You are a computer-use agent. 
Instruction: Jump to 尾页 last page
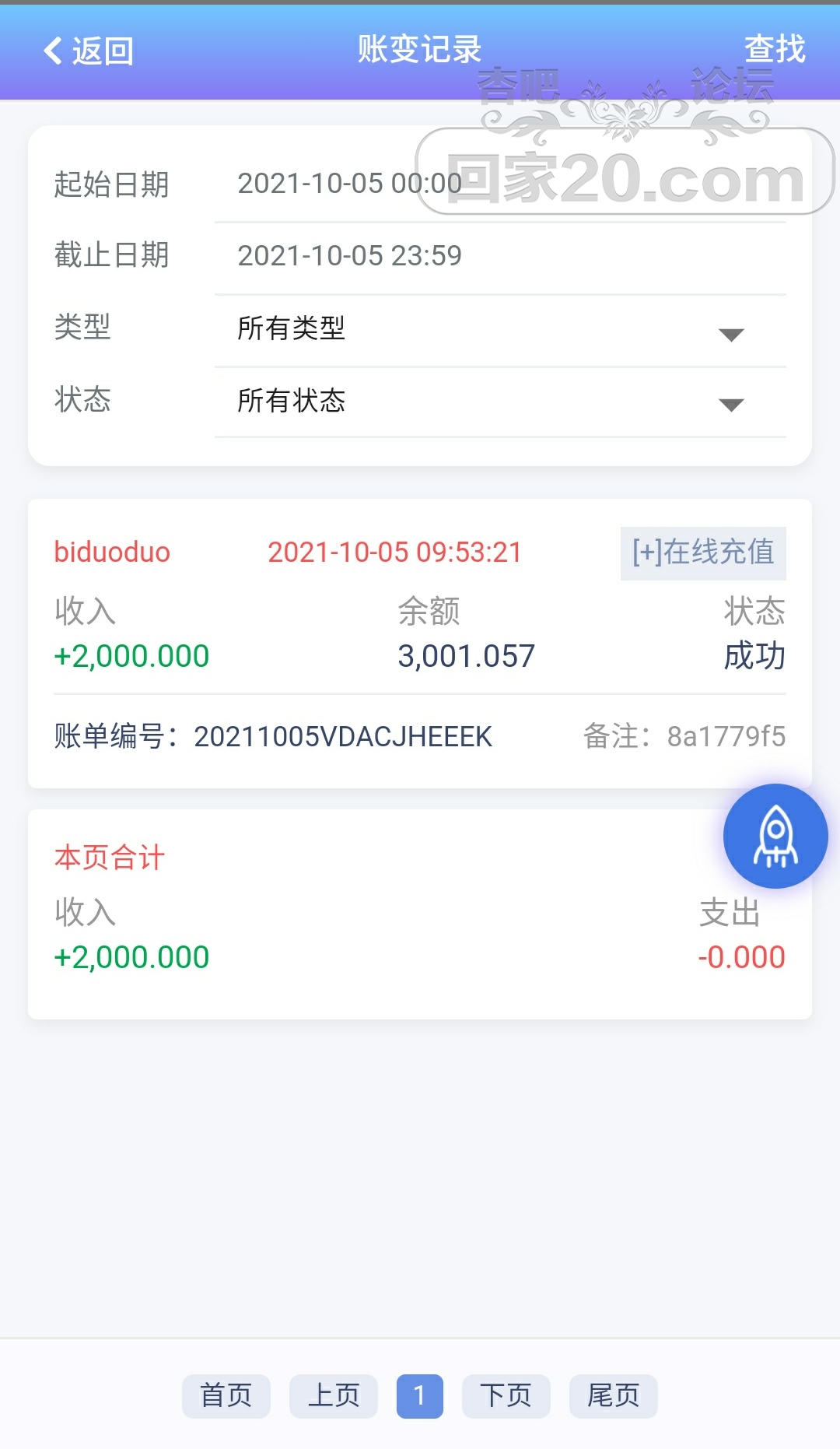[613, 1396]
